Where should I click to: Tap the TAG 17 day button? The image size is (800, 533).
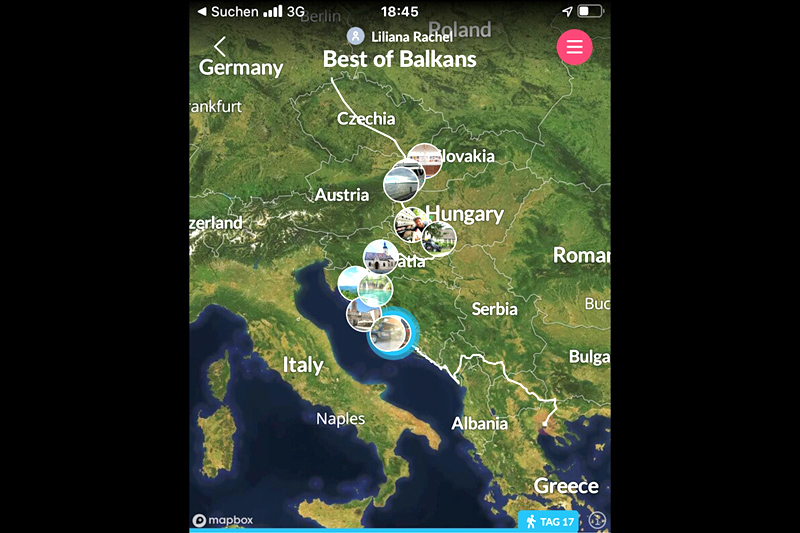tap(549, 521)
